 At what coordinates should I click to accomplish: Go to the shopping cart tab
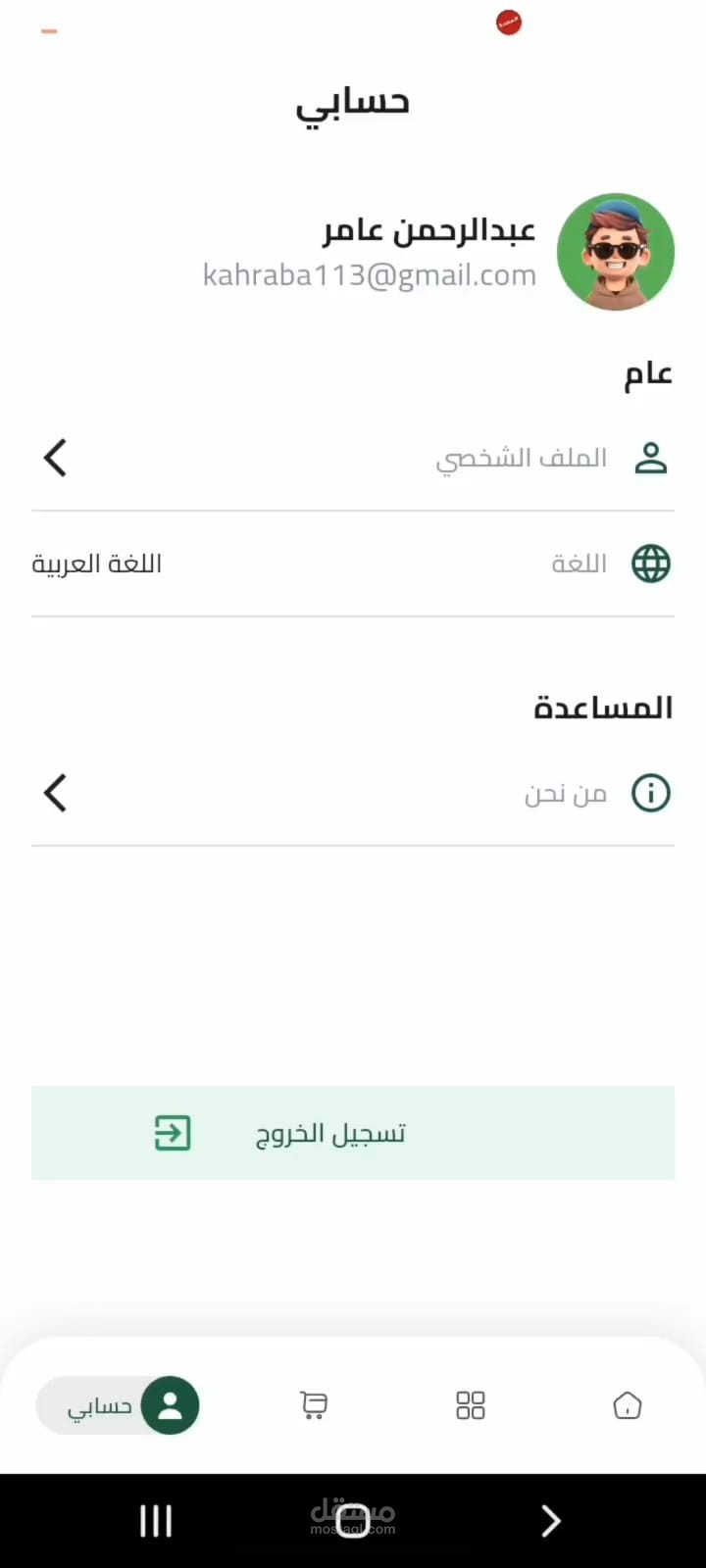[314, 1405]
